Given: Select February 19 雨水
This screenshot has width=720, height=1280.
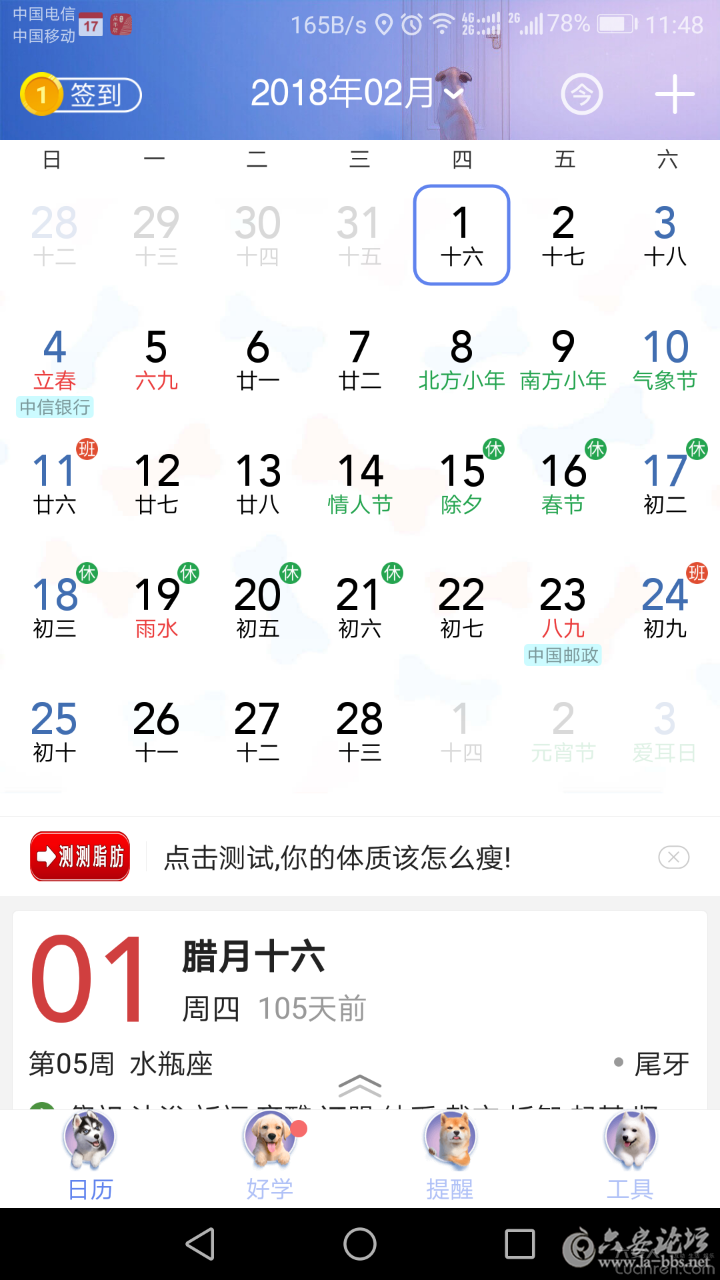Looking at the screenshot, I should coord(157,607).
